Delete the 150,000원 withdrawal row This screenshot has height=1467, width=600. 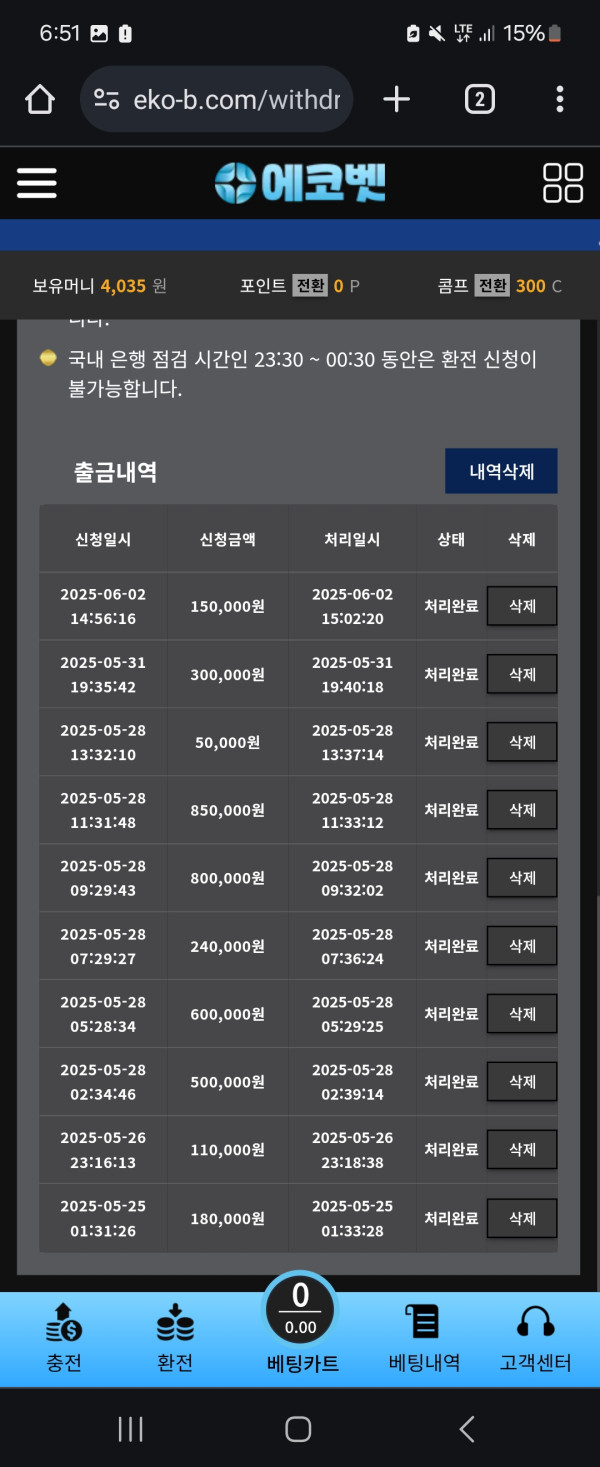pyautogui.click(x=521, y=606)
